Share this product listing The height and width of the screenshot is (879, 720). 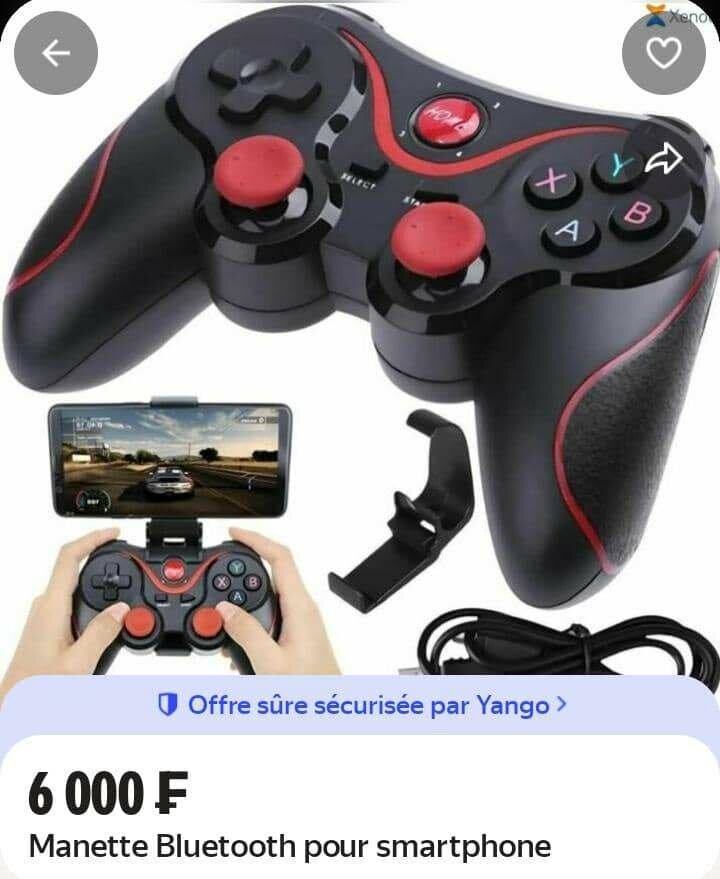click(x=663, y=158)
